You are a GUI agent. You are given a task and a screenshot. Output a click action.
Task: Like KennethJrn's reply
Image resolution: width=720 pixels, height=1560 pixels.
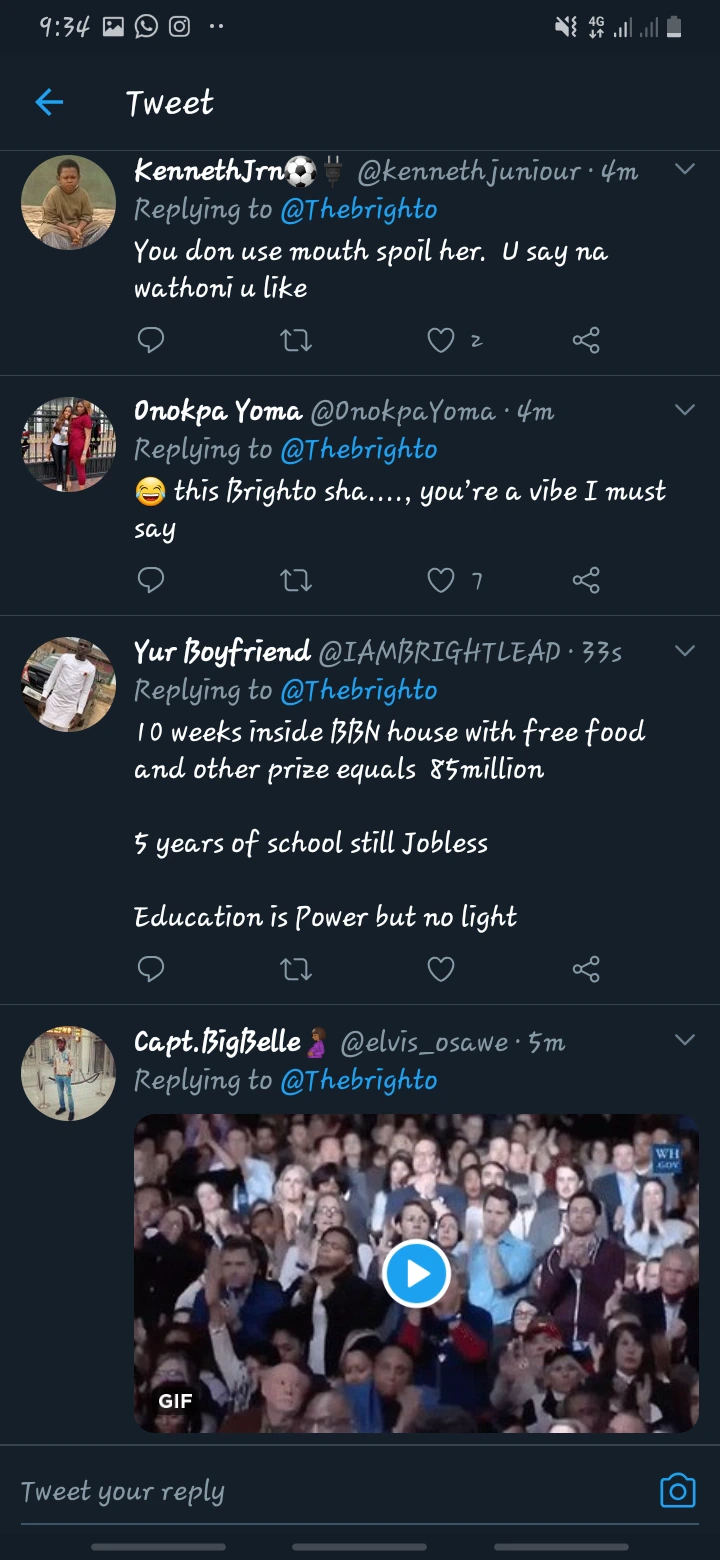point(441,341)
